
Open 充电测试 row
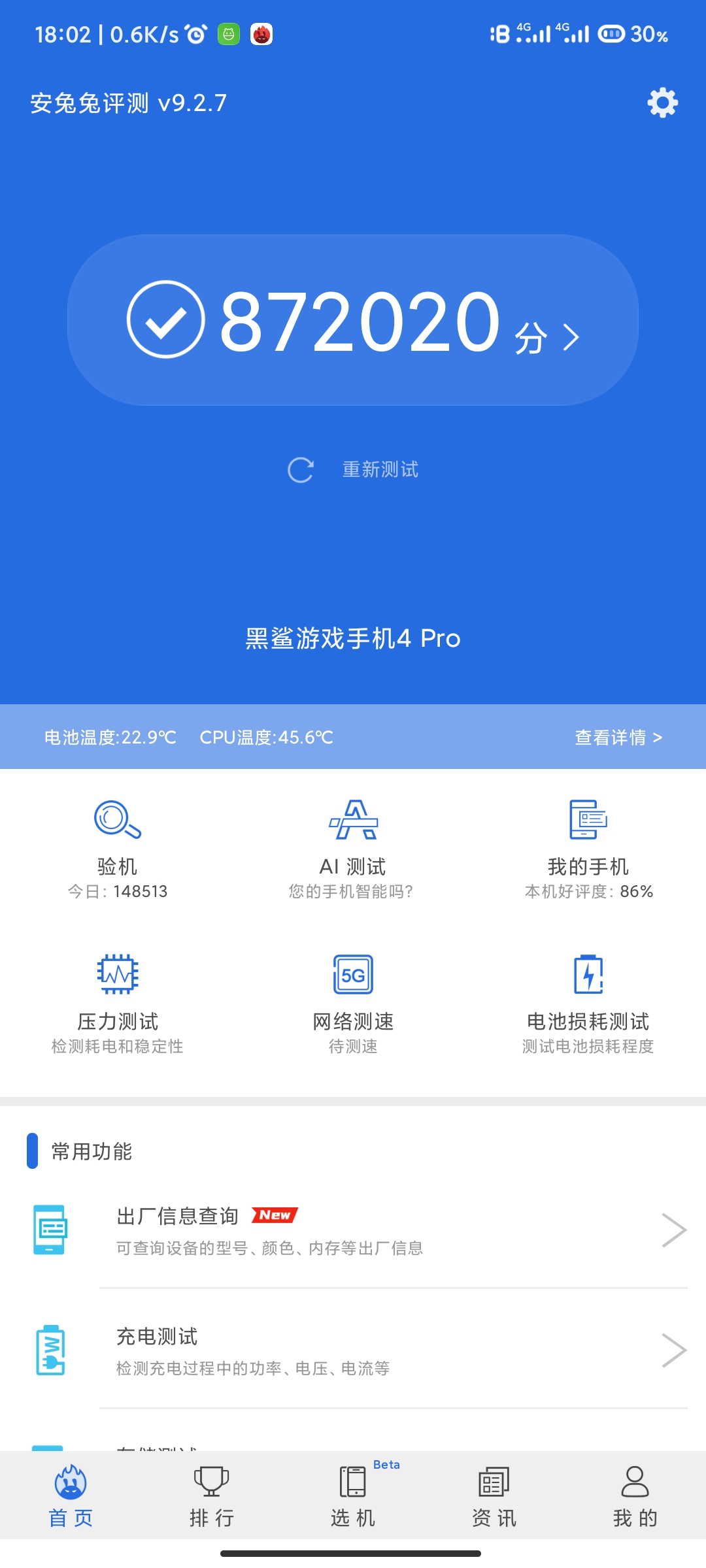(353, 1350)
